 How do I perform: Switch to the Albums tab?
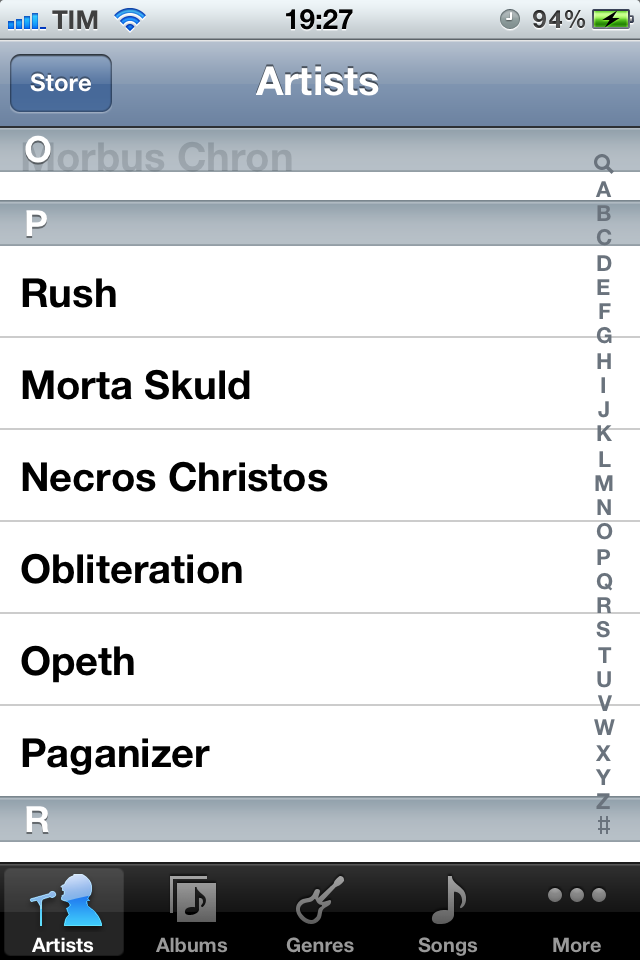(192, 912)
